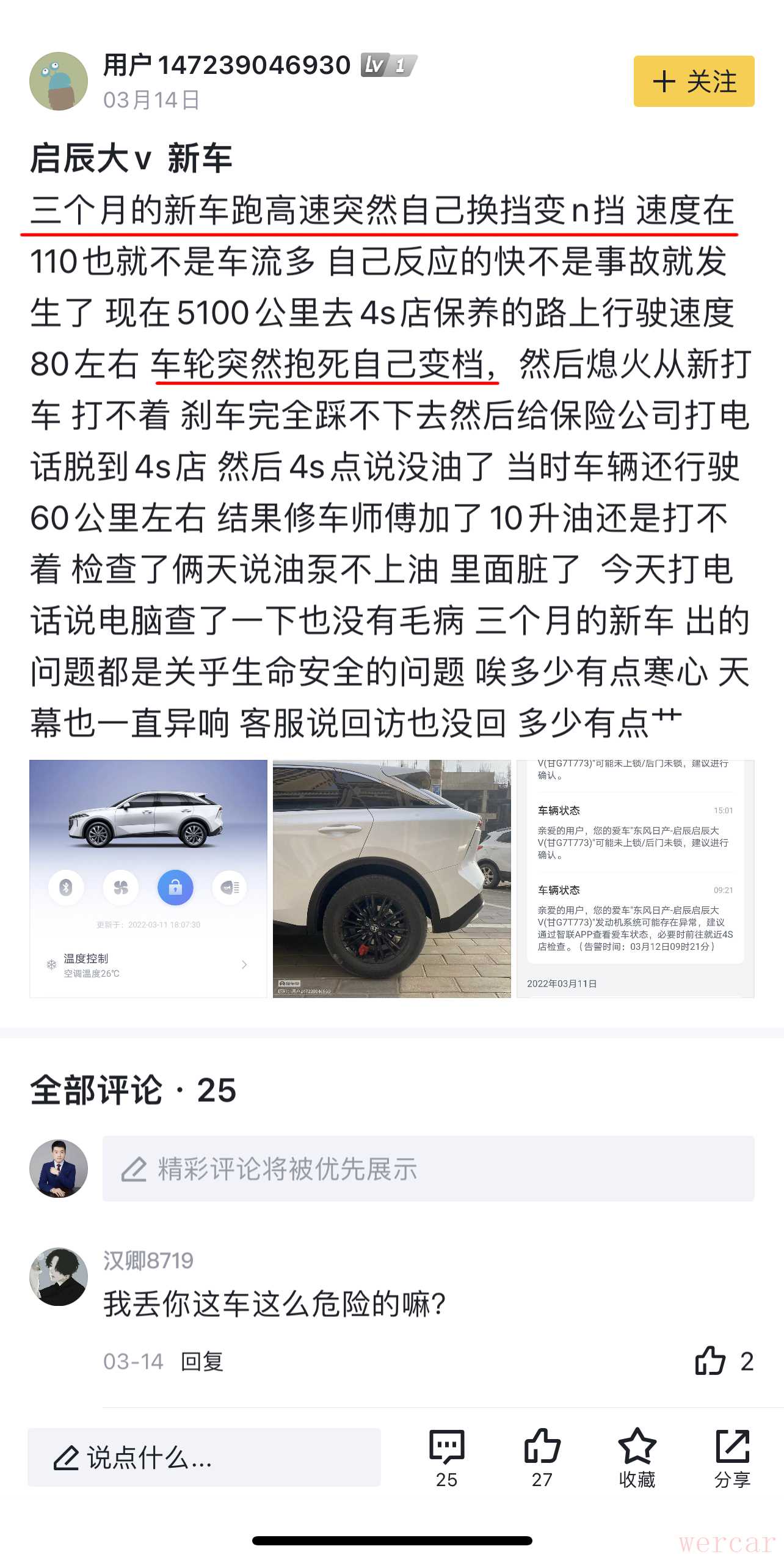Share the post via 分享
Screen dimensions: 784x1560
click(732, 1457)
